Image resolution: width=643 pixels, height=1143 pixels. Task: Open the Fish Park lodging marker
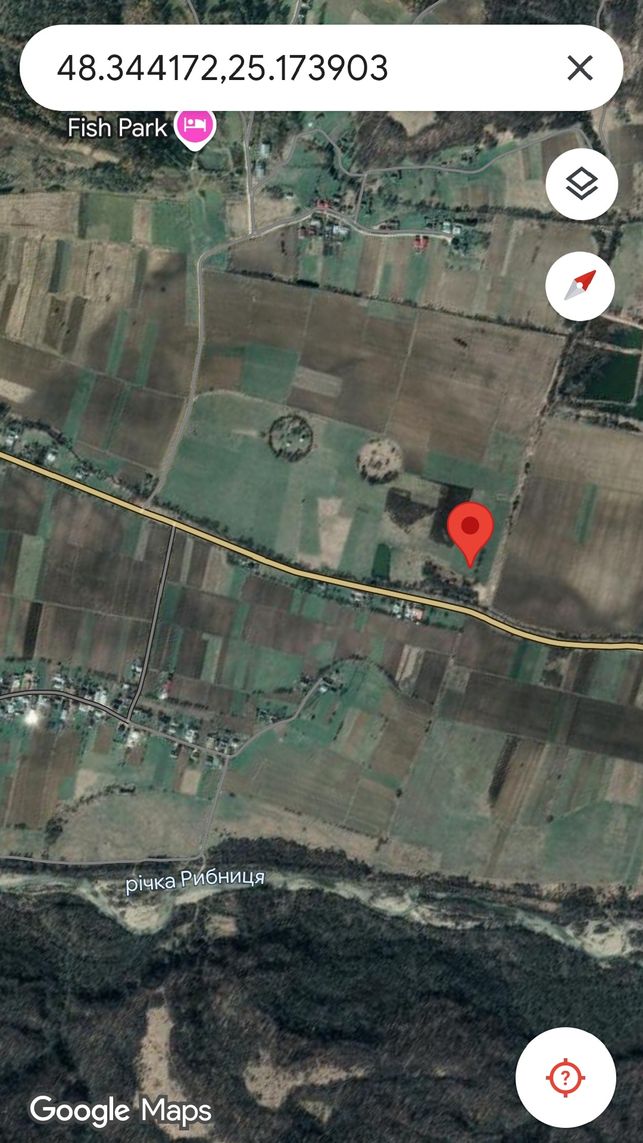[x=195, y=128]
